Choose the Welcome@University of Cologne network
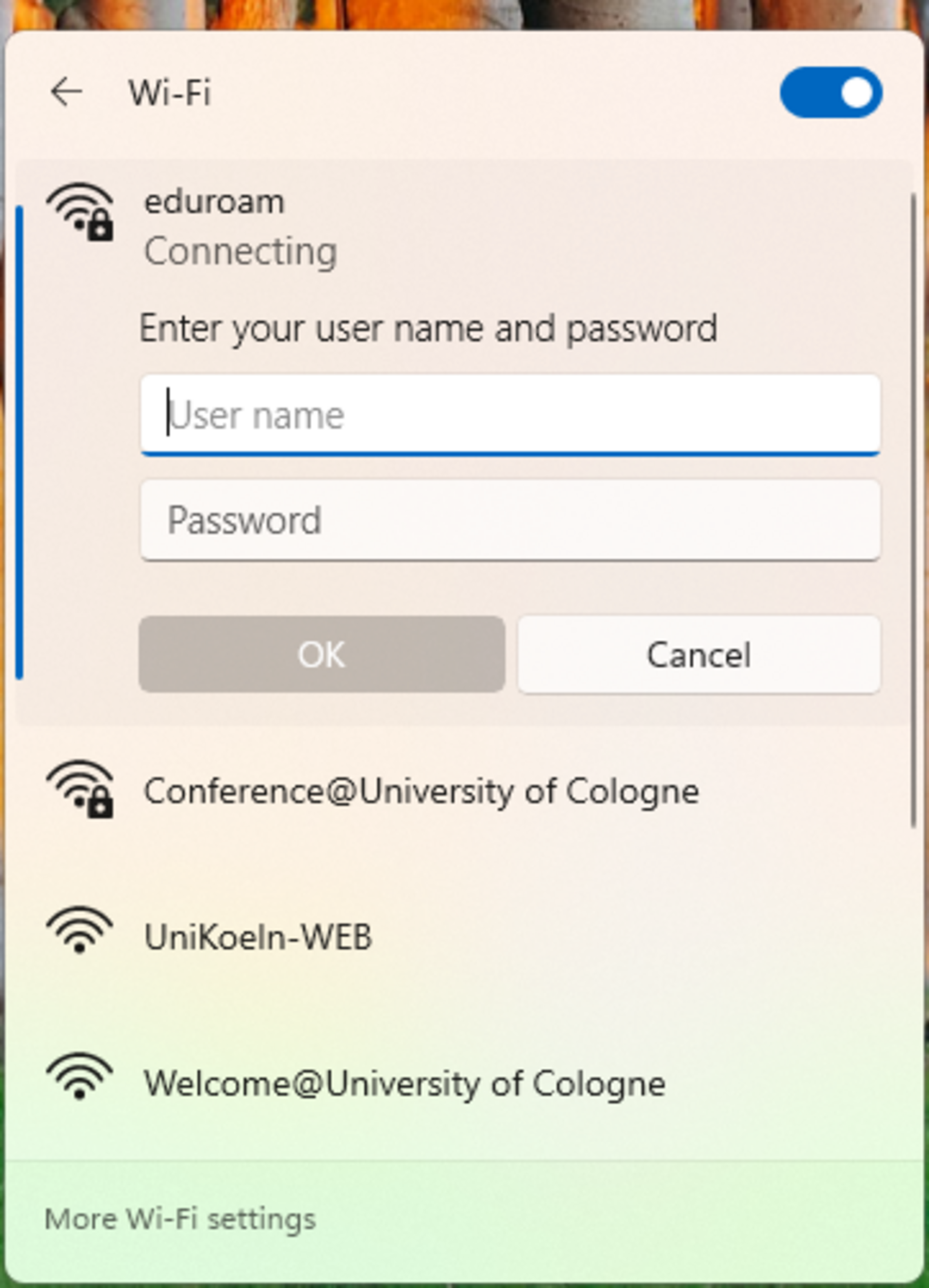Screen dimensions: 929x1288 pyautogui.click(x=404, y=1084)
